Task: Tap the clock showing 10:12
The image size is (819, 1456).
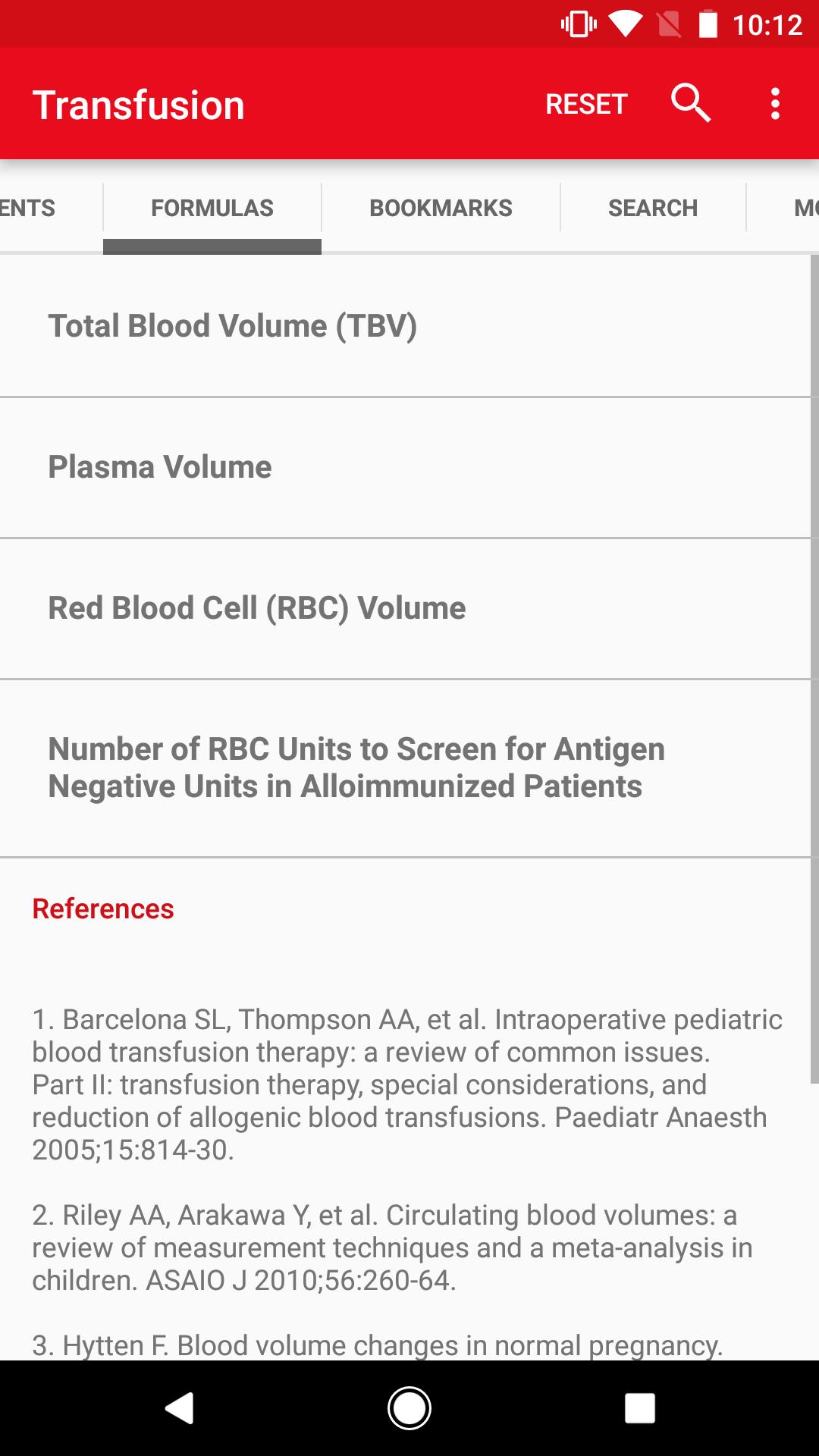Action: [767, 23]
